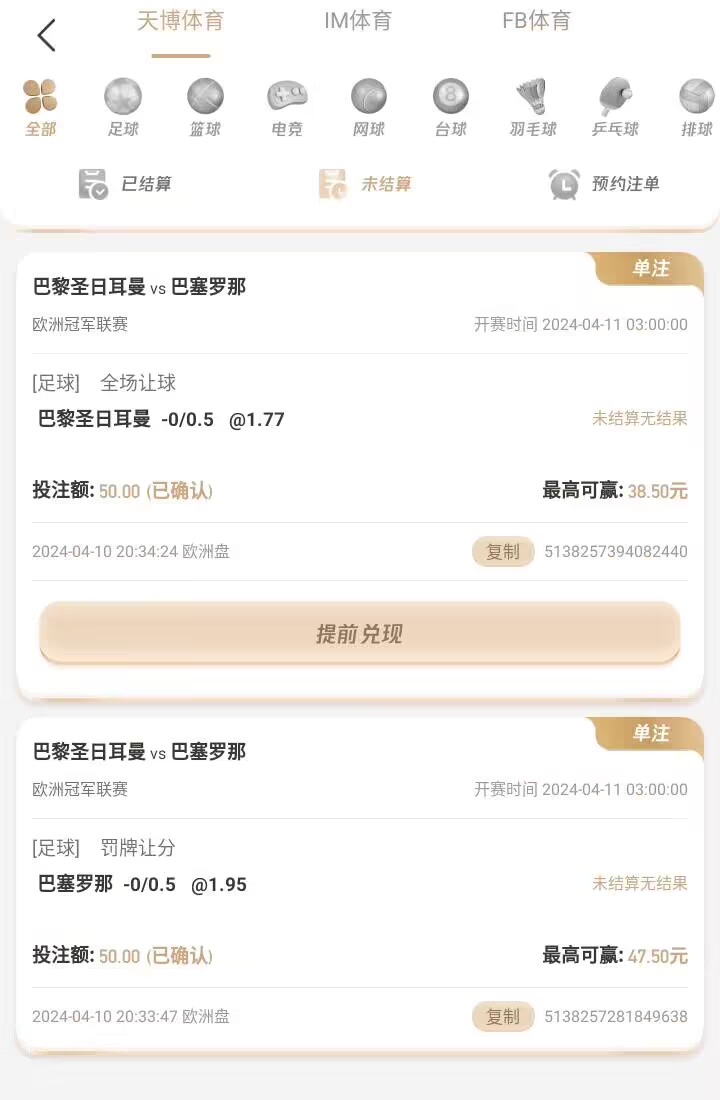Switch to the IM体育 tab
Viewport: 720px width, 1100px height.
358,22
